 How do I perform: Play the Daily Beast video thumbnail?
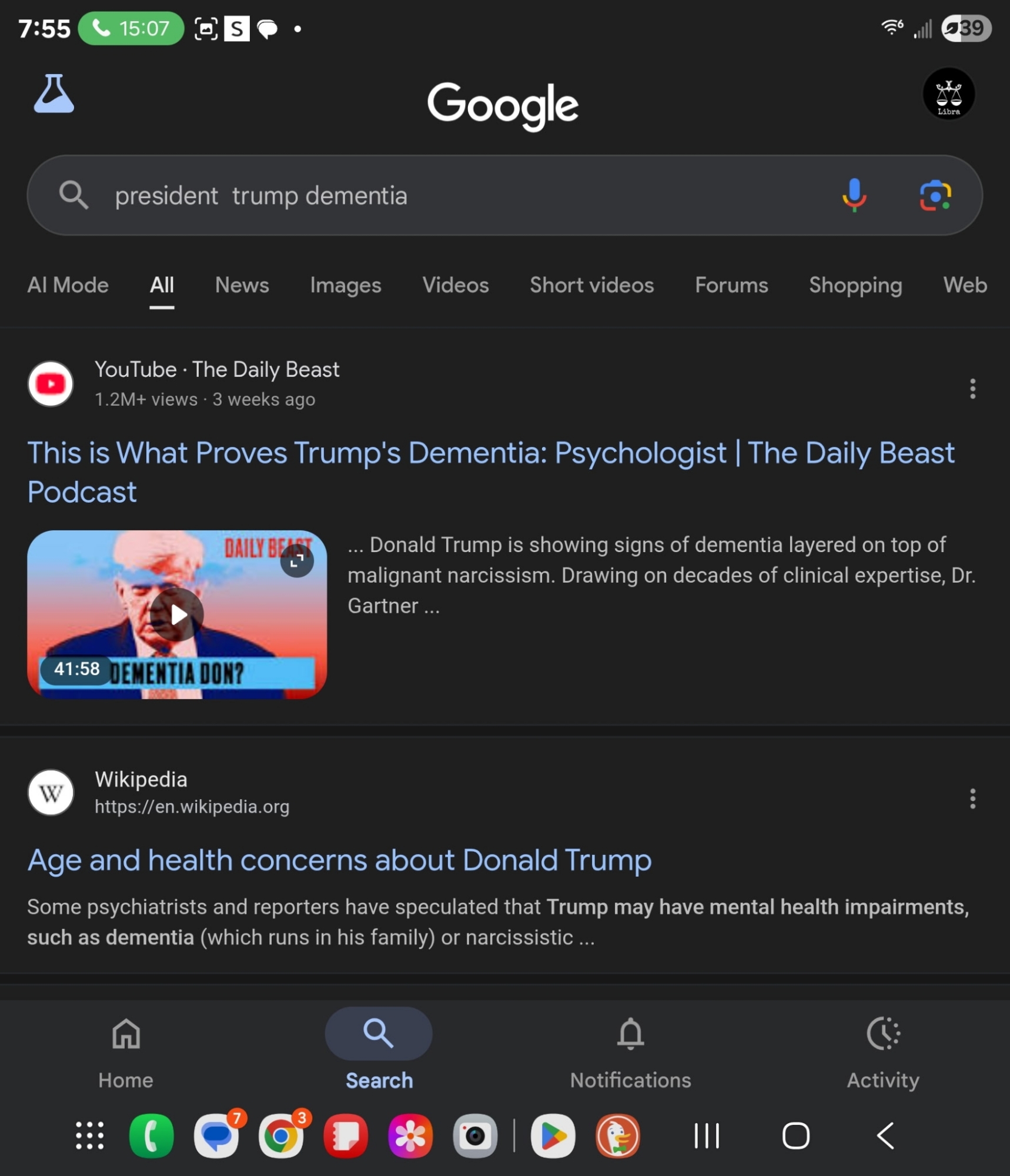point(177,614)
